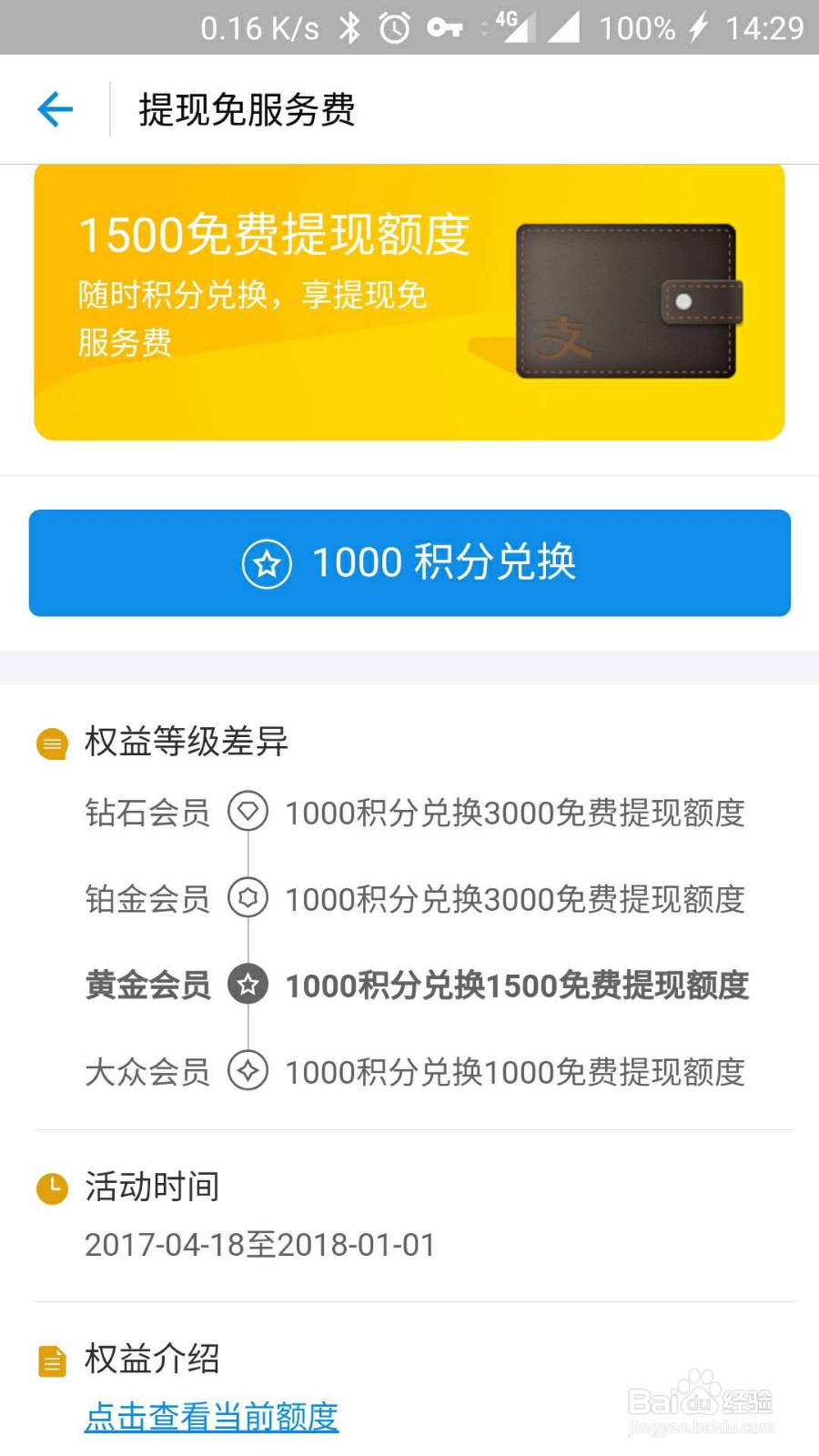Select the platinum member (铂金会员) level icon
Image resolution: width=819 pixels, height=1456 pixels.
coord(248,898)
